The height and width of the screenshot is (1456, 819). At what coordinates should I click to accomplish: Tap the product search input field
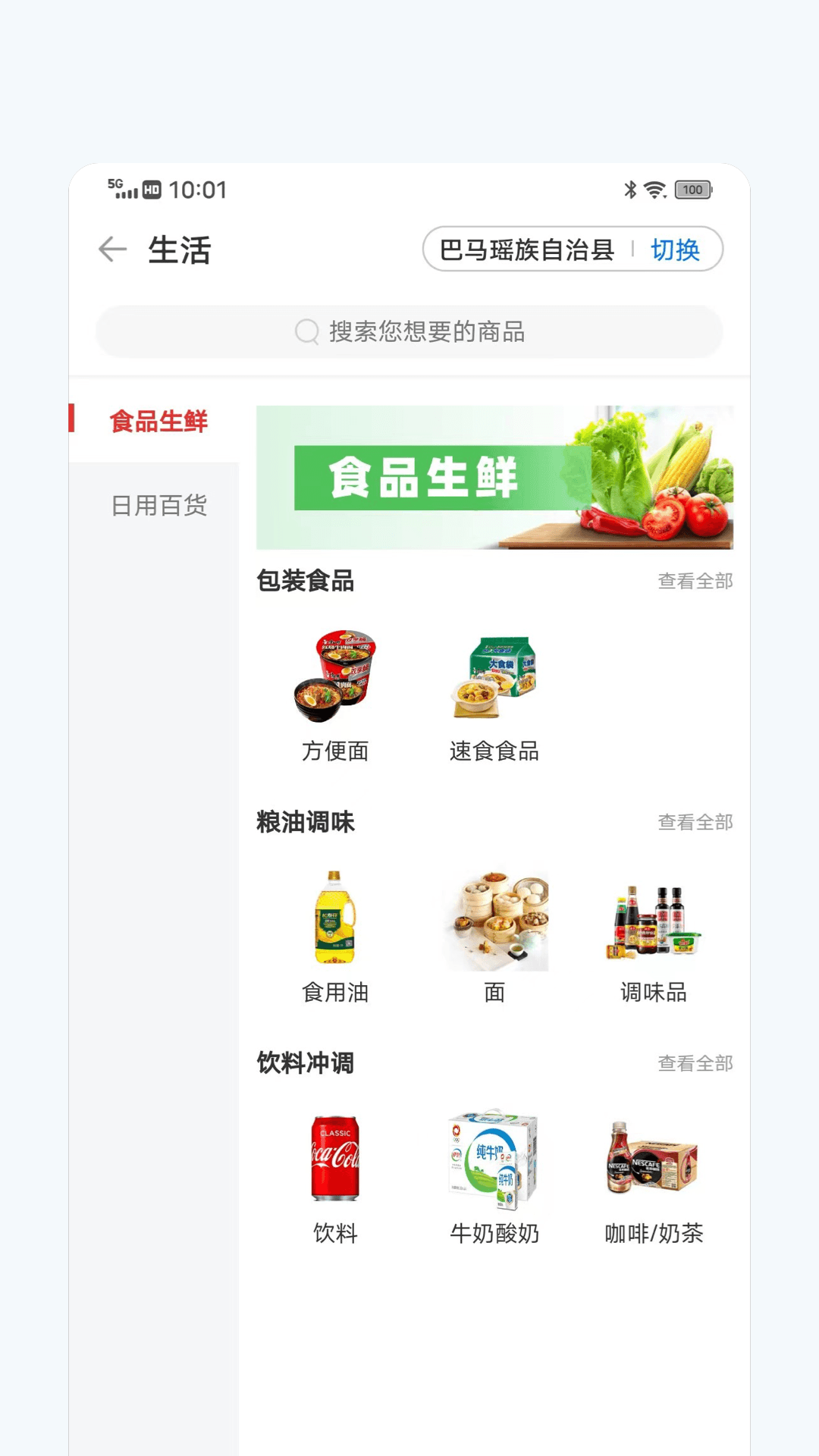pyautogui.click(x=409, y=331)
